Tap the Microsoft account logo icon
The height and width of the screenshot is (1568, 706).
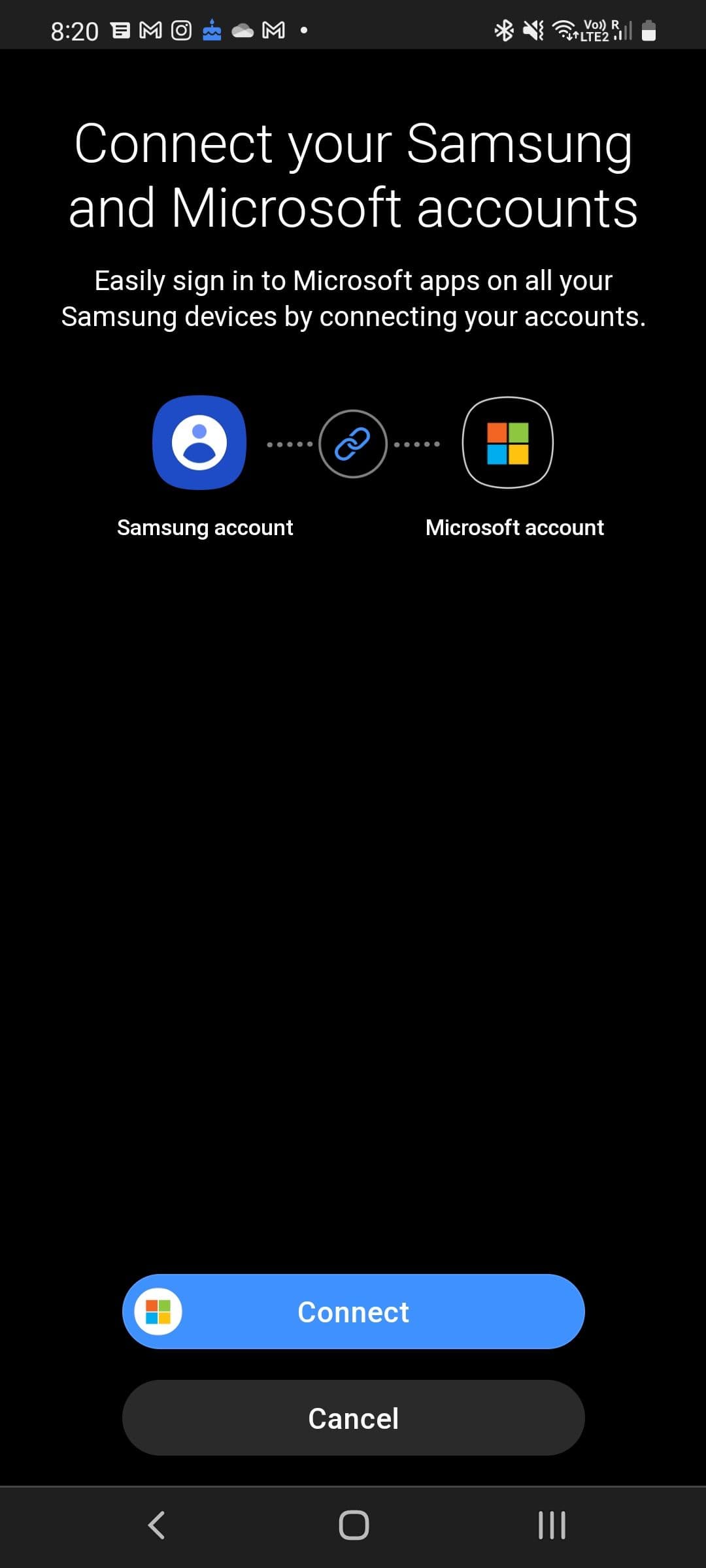point(509,443)
